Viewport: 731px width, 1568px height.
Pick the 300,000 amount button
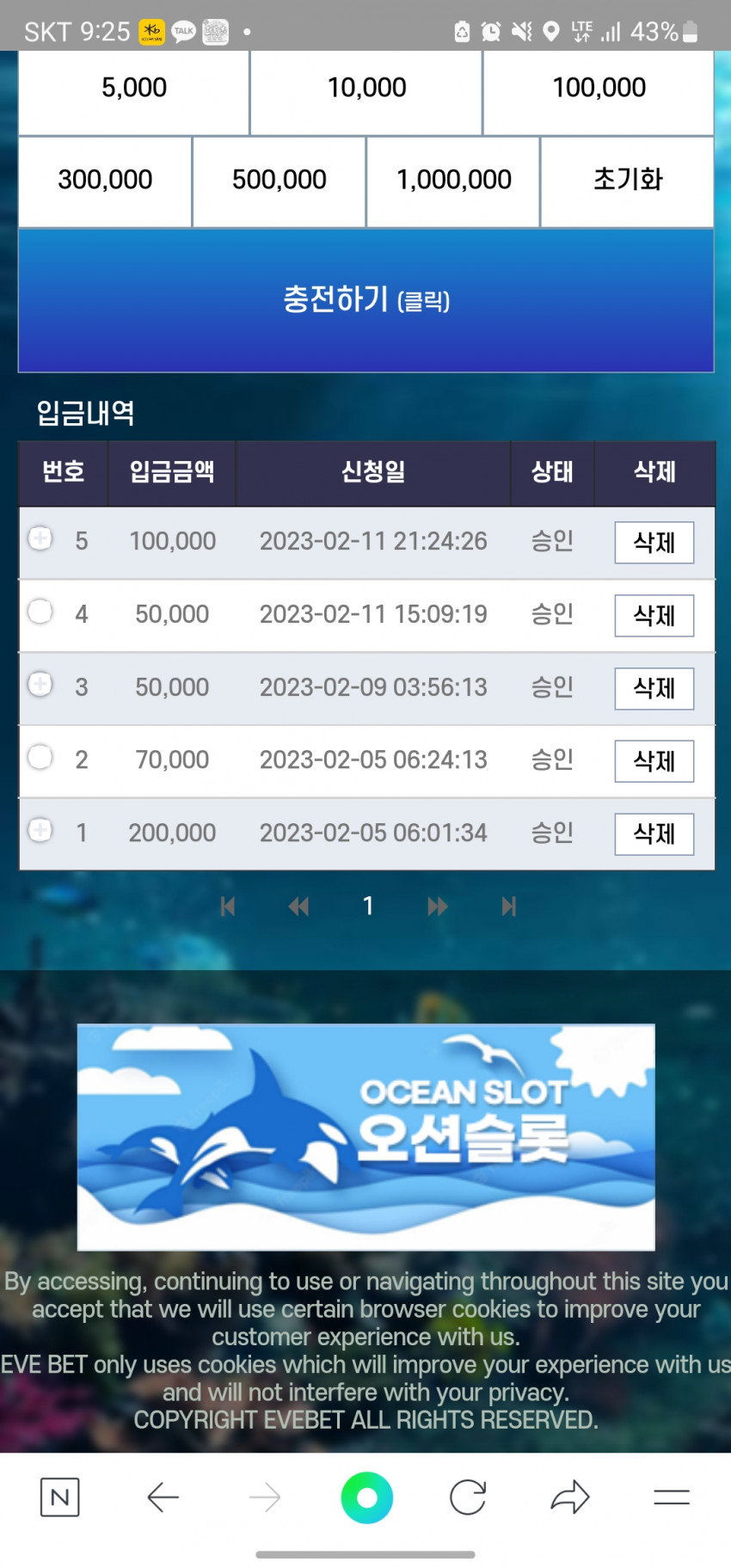pos(105,181)
